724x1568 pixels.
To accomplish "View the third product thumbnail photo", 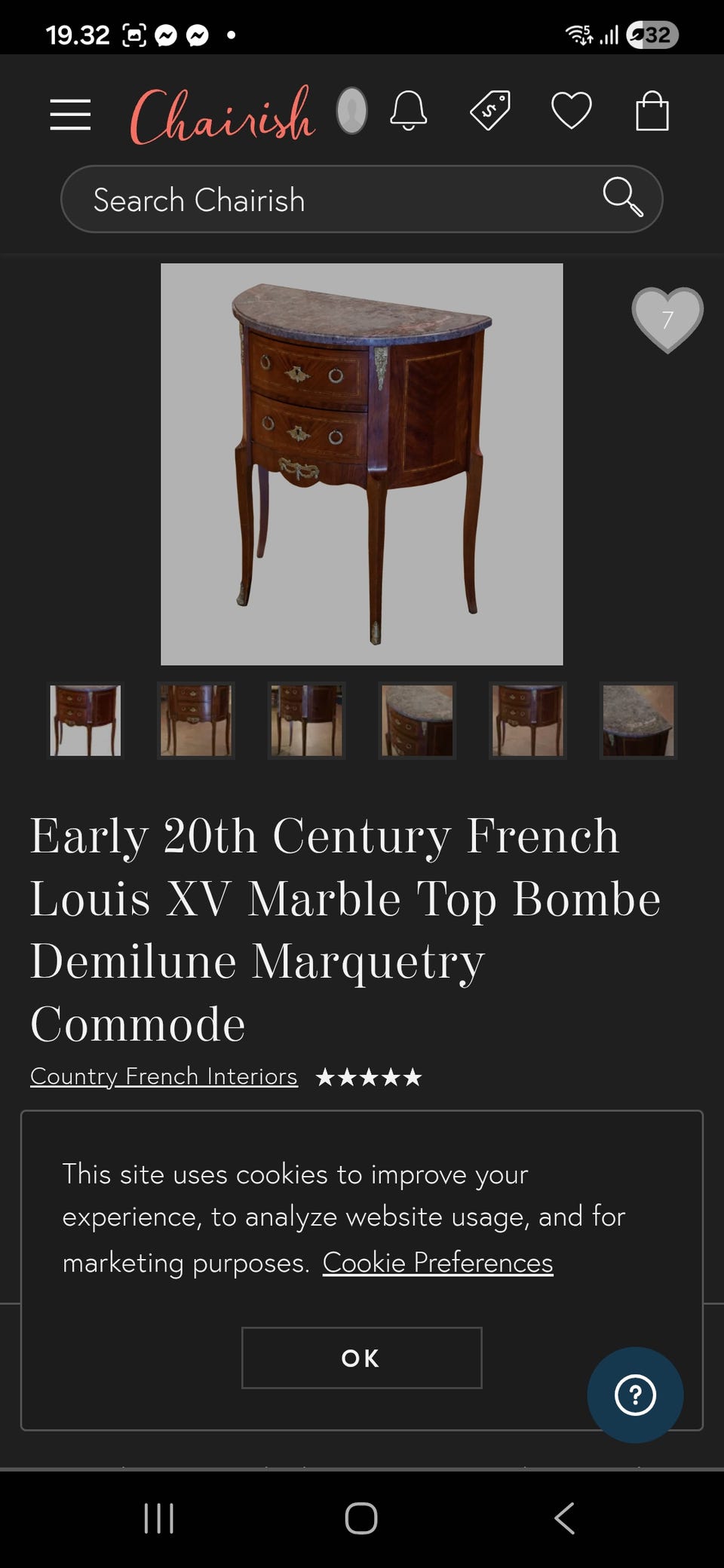I will click(306, 720).
